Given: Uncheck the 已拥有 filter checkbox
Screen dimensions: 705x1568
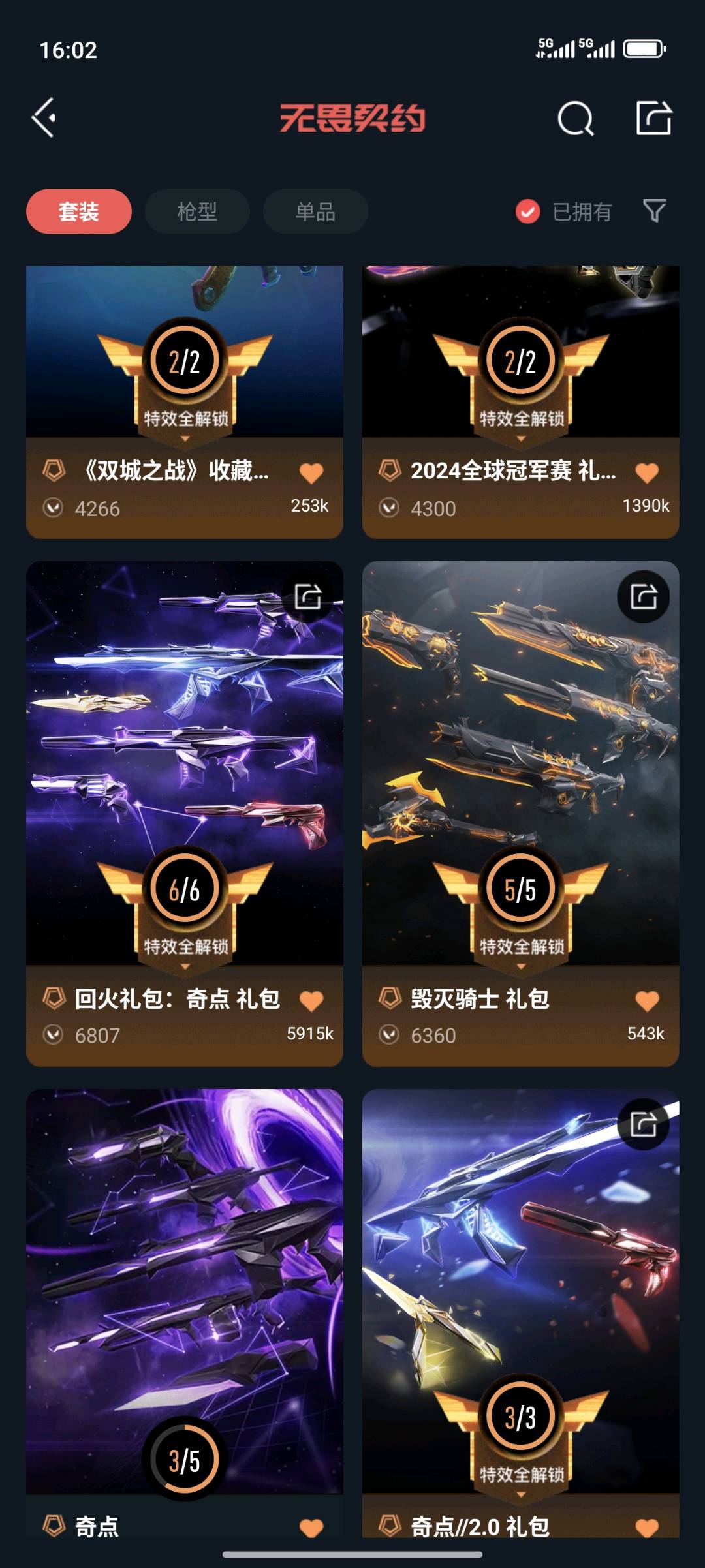Looking at the screenshot, I should 527,211.
